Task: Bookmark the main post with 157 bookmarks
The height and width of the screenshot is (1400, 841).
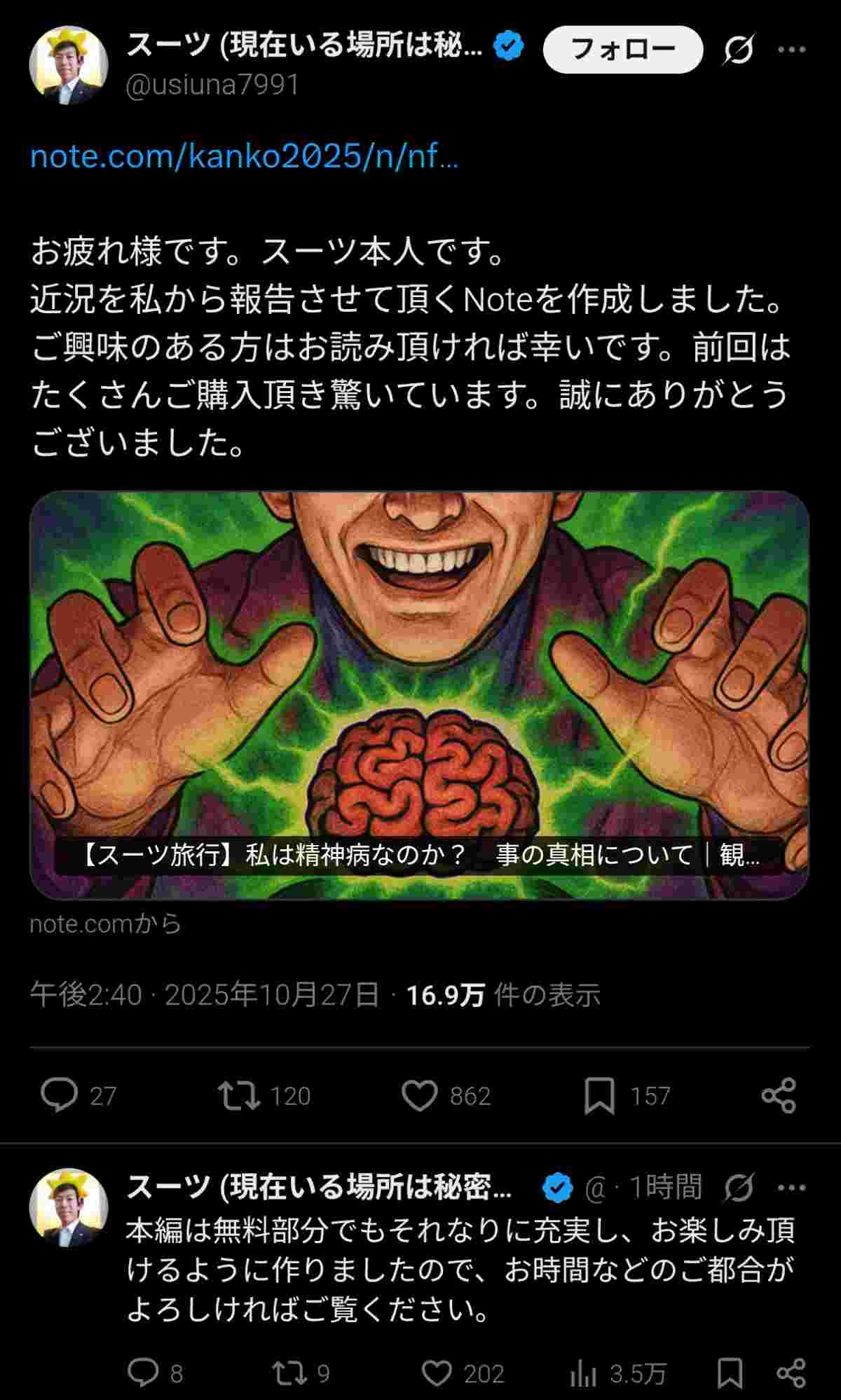Action: [x=599, y=1095]
